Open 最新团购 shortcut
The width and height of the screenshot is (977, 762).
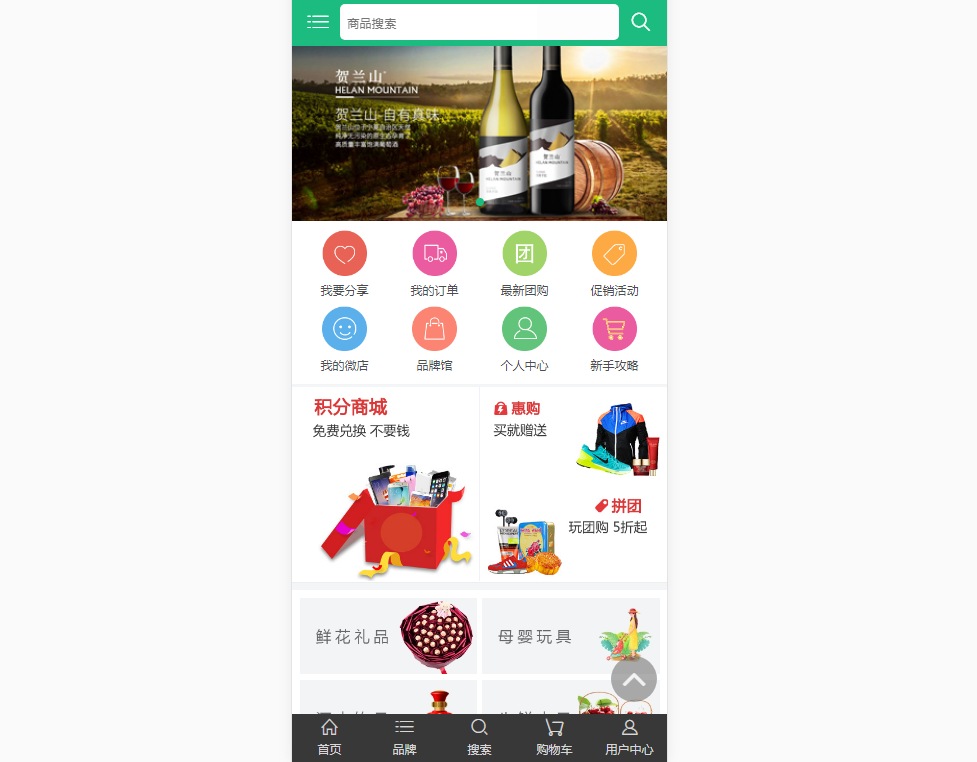524,263
